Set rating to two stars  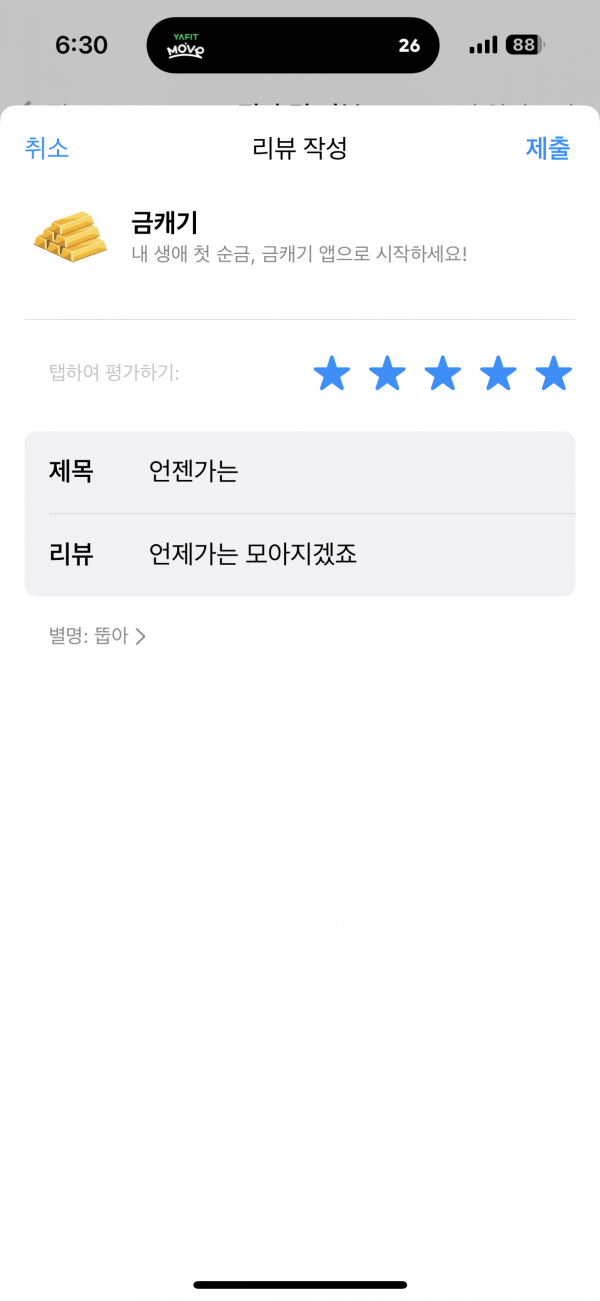[x=387, y=374]
